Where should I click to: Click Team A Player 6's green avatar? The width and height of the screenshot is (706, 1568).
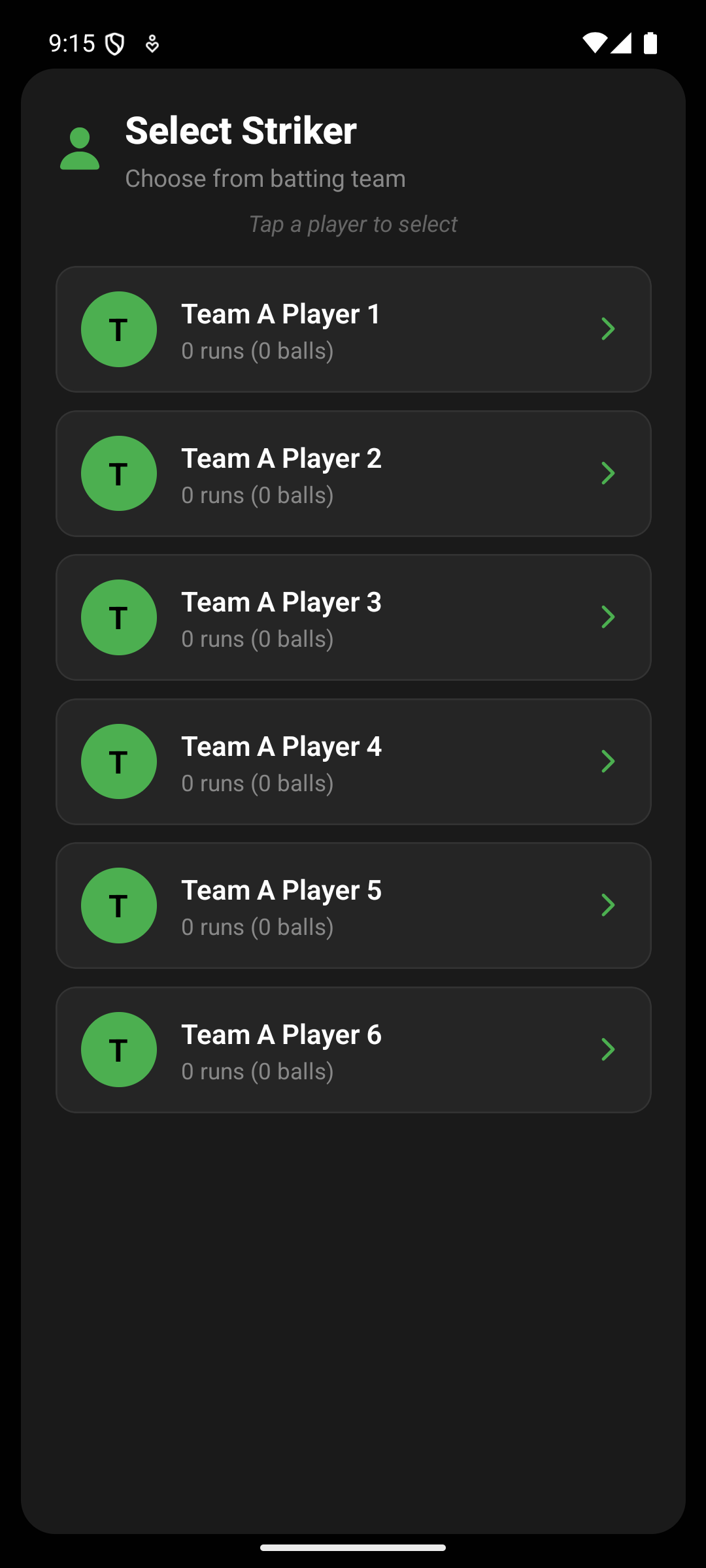(118, 1050)
